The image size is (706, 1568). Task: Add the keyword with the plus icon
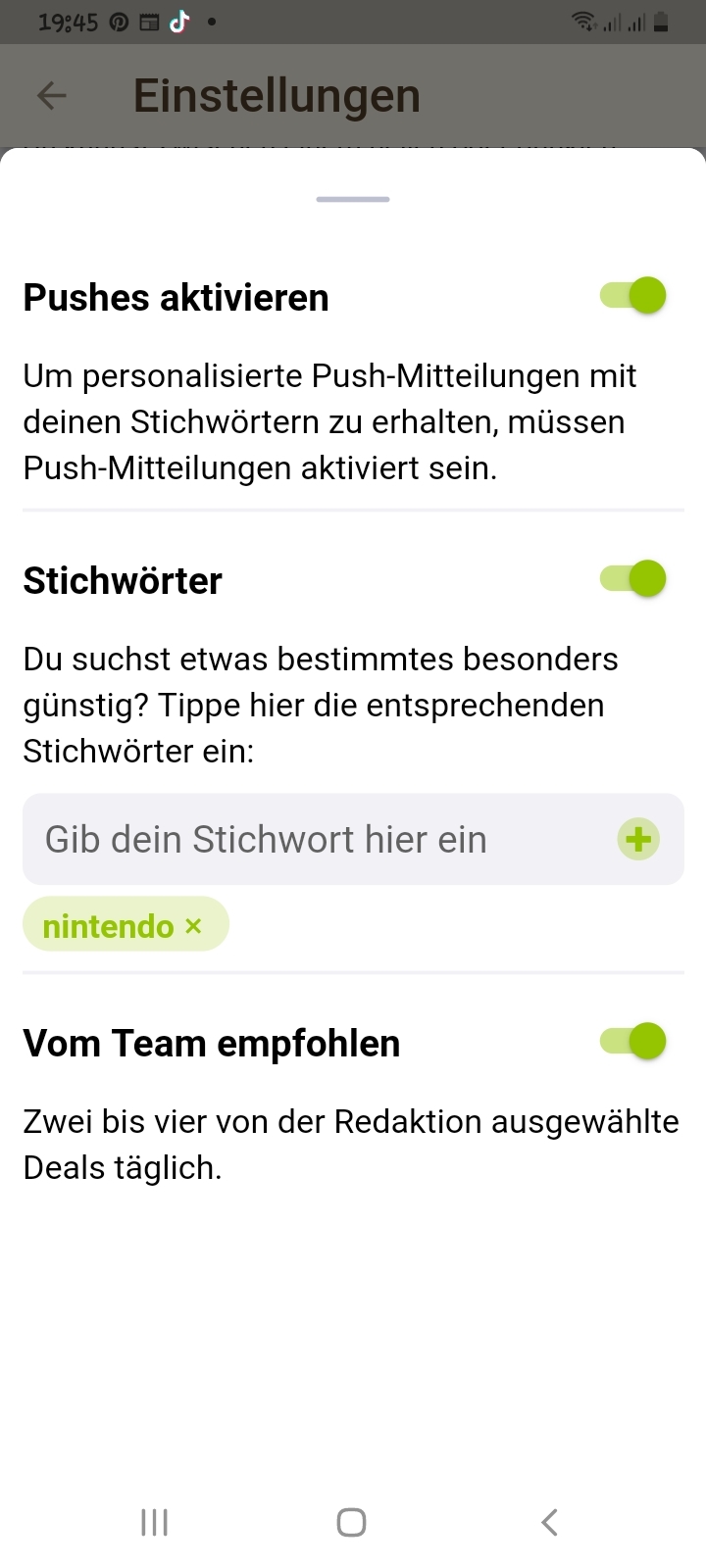pyautogui.click(x=638, y=840)
